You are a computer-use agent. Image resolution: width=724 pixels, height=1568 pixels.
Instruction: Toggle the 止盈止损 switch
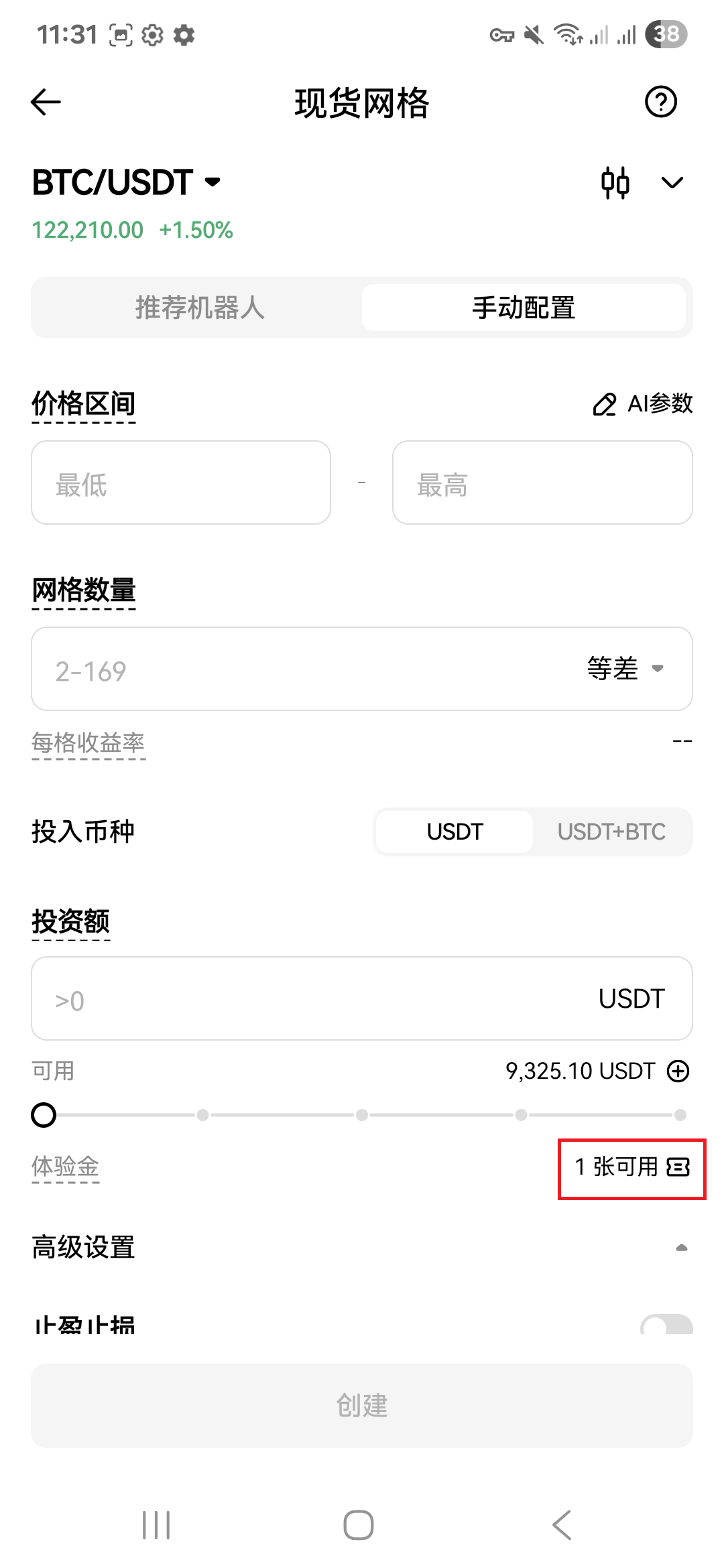[x=666, y=1325]
